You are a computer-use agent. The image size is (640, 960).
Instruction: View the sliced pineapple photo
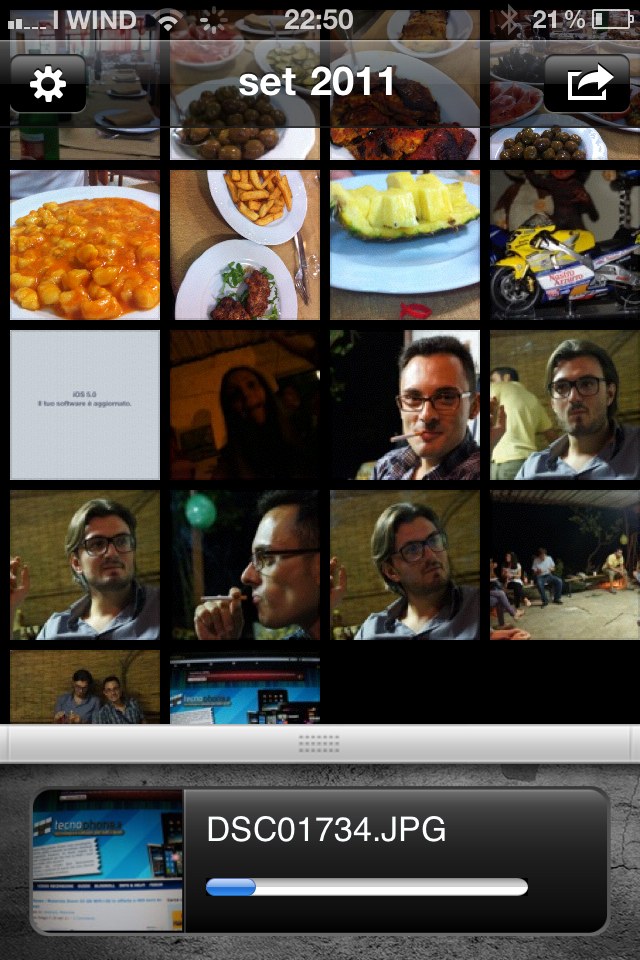click(405, 245)
